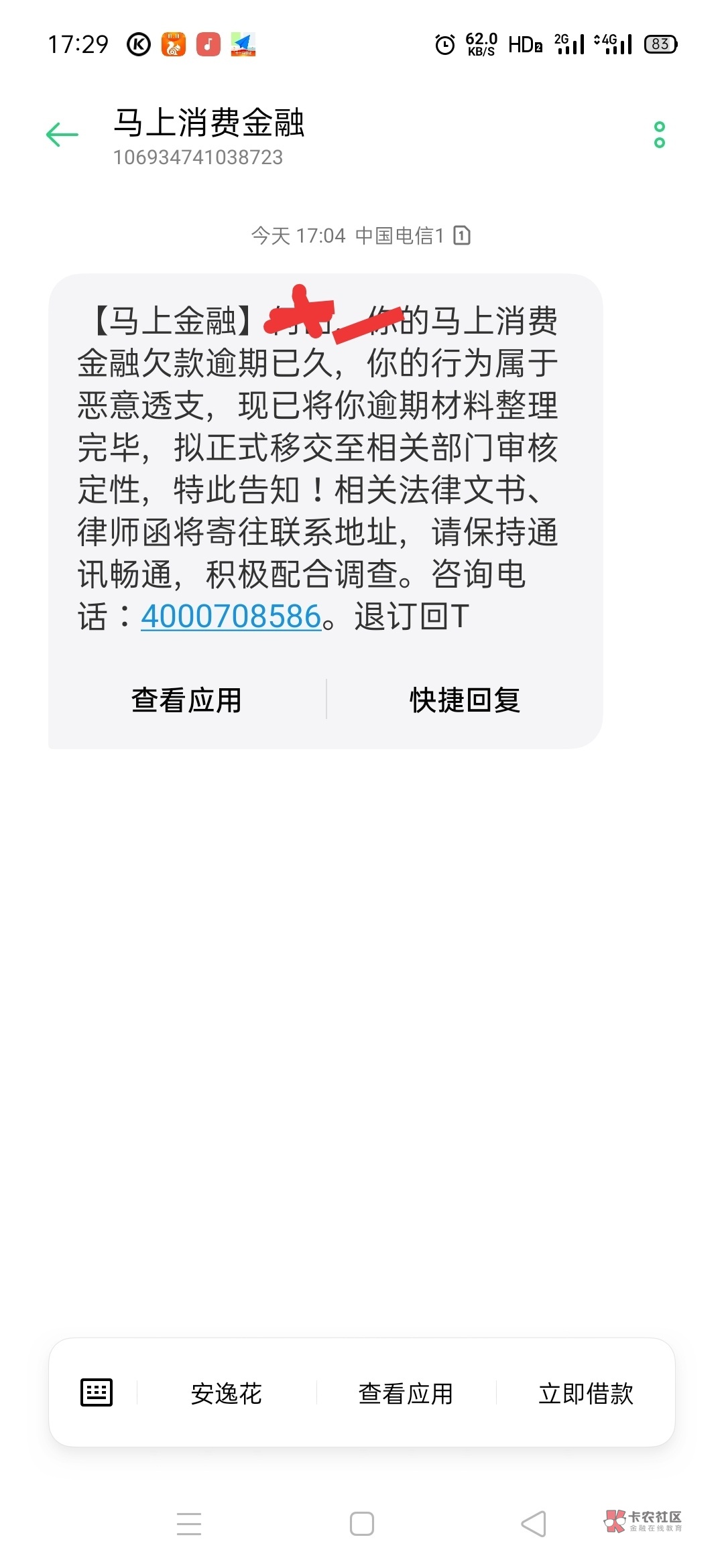Call the linked number 4000708586
Viewport: 724px width, 1568px height.
(x=231, y=616)
